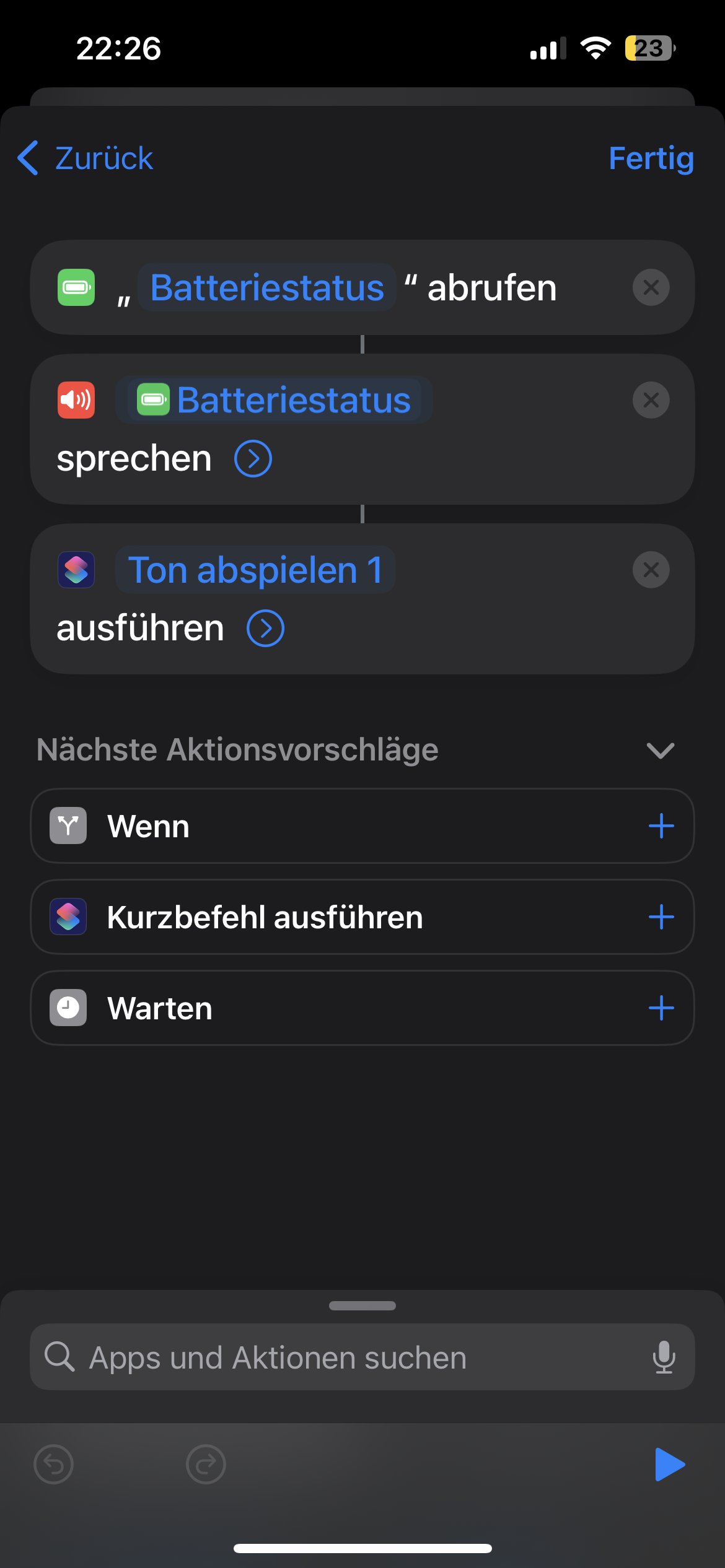Select the Batteriestatus parameter in abrufen action

(267, 288)
